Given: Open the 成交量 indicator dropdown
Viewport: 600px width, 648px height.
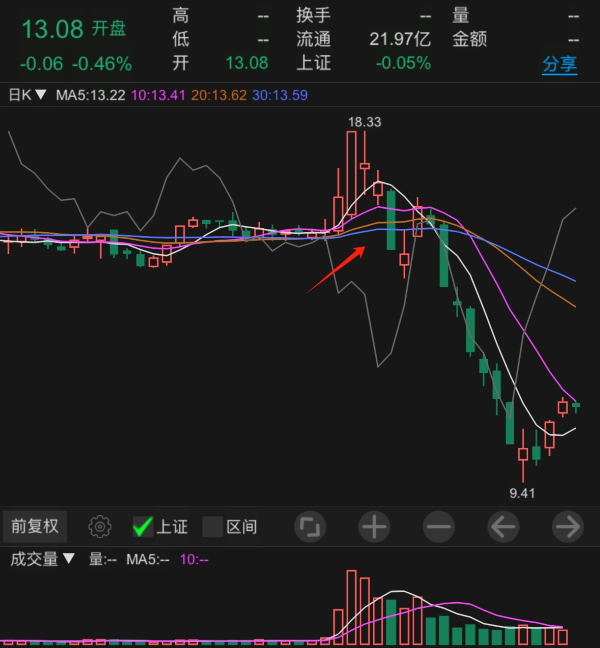Looking at the screenshot, I should tap(42, 559).
